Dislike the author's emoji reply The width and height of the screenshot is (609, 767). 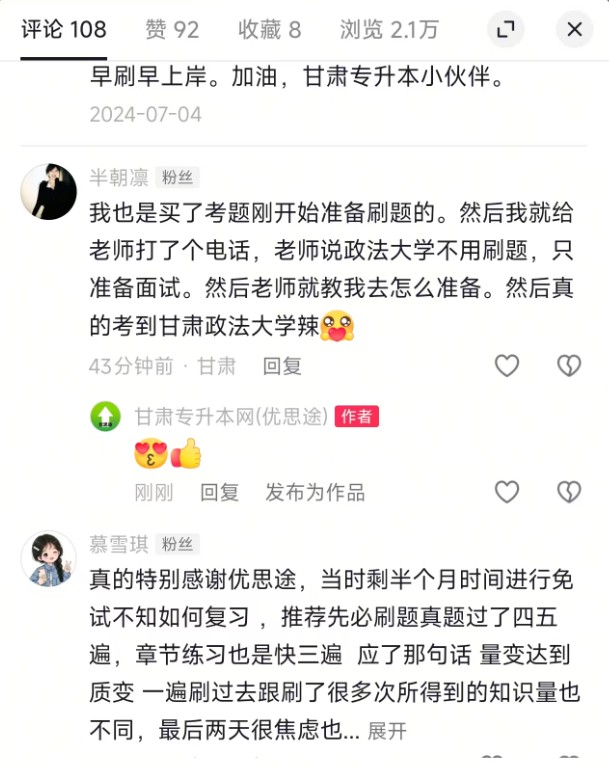tap(569, 492)
